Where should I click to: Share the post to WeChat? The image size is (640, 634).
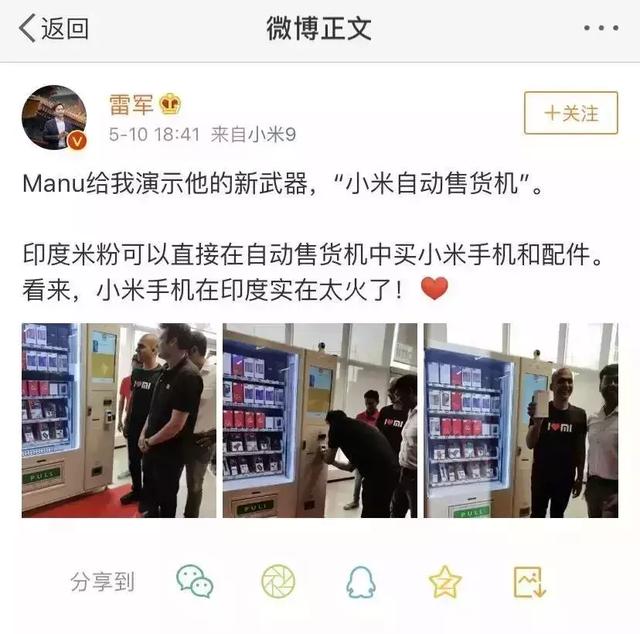195,580
